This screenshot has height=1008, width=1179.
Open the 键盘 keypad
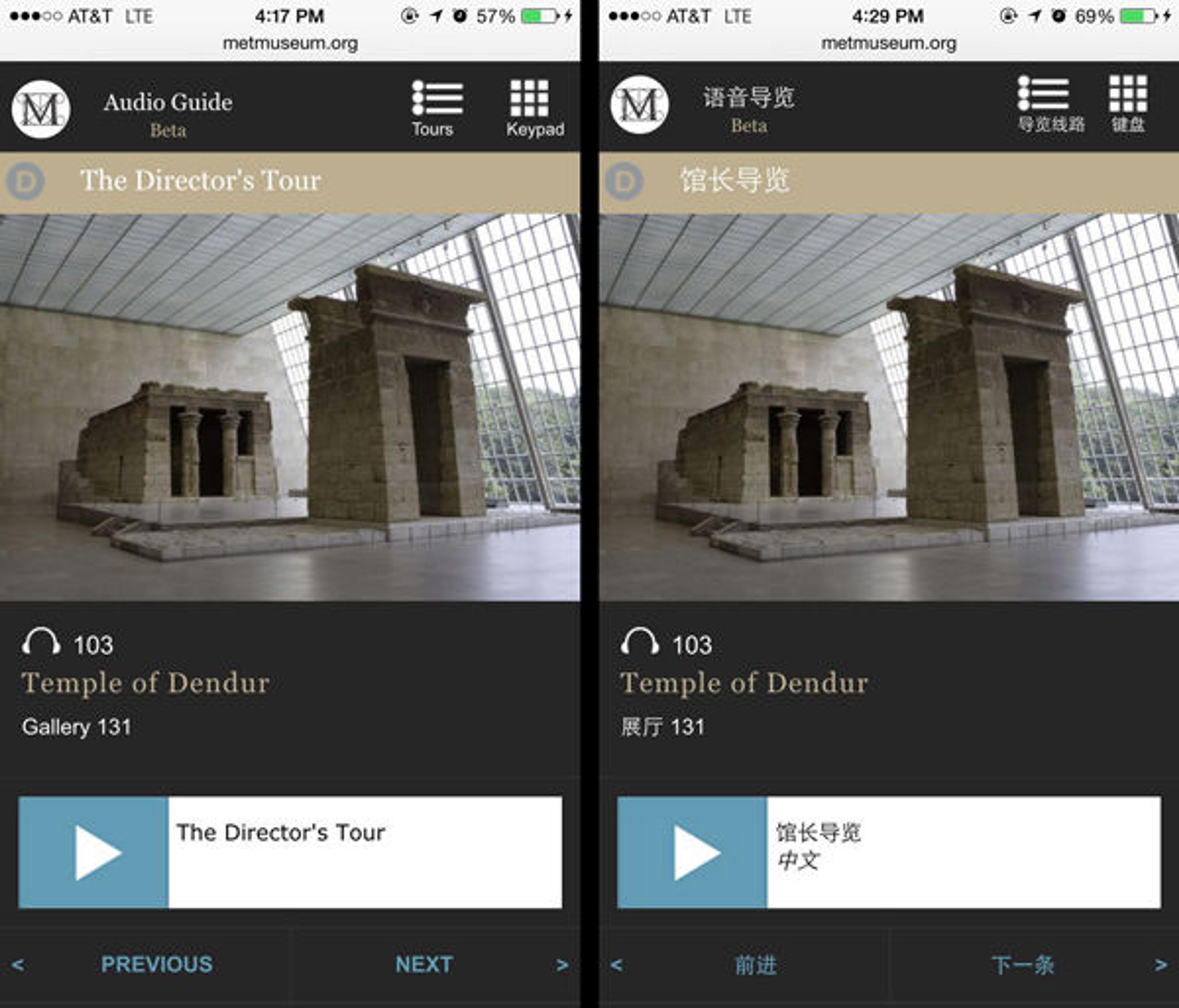(1128, 104)
